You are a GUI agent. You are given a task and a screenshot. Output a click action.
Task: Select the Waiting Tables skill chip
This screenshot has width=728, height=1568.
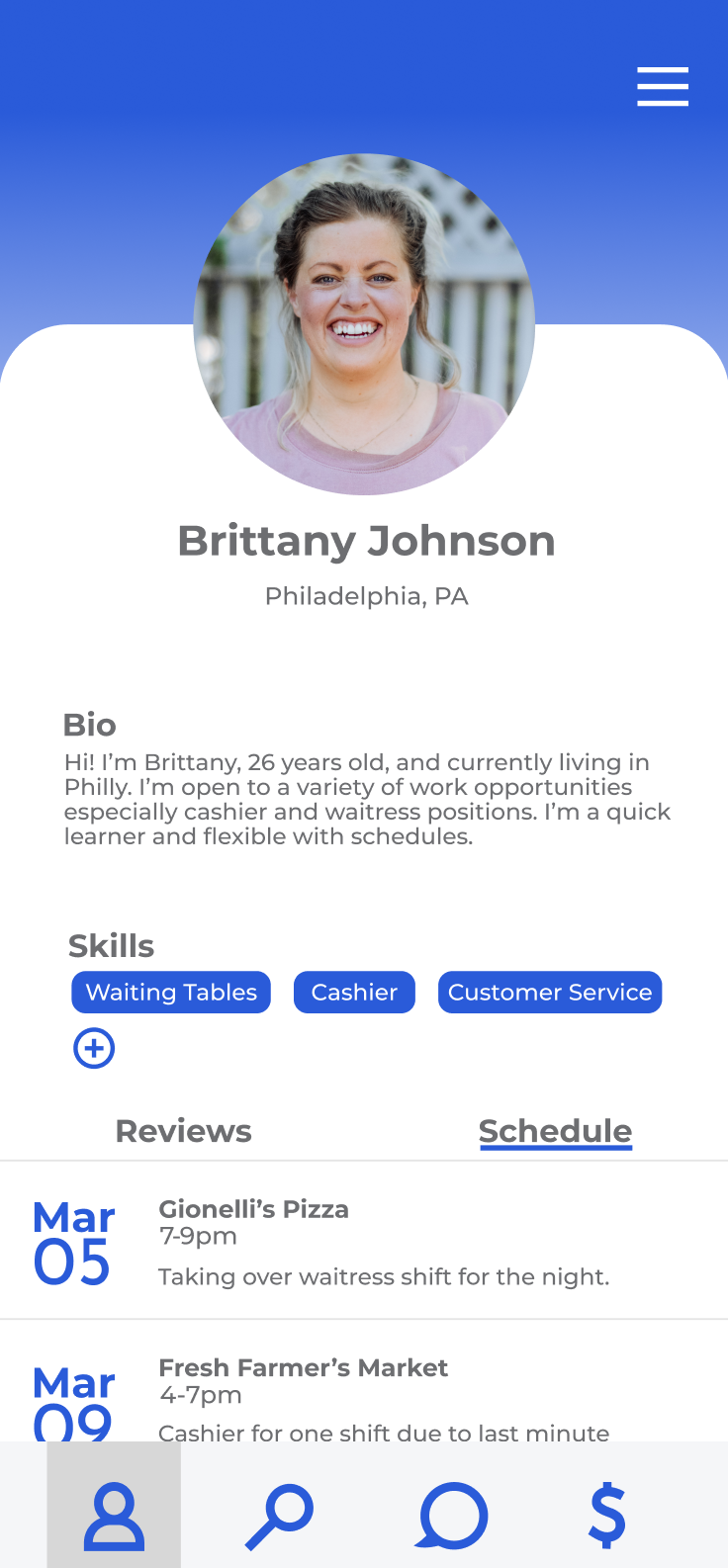171,993
